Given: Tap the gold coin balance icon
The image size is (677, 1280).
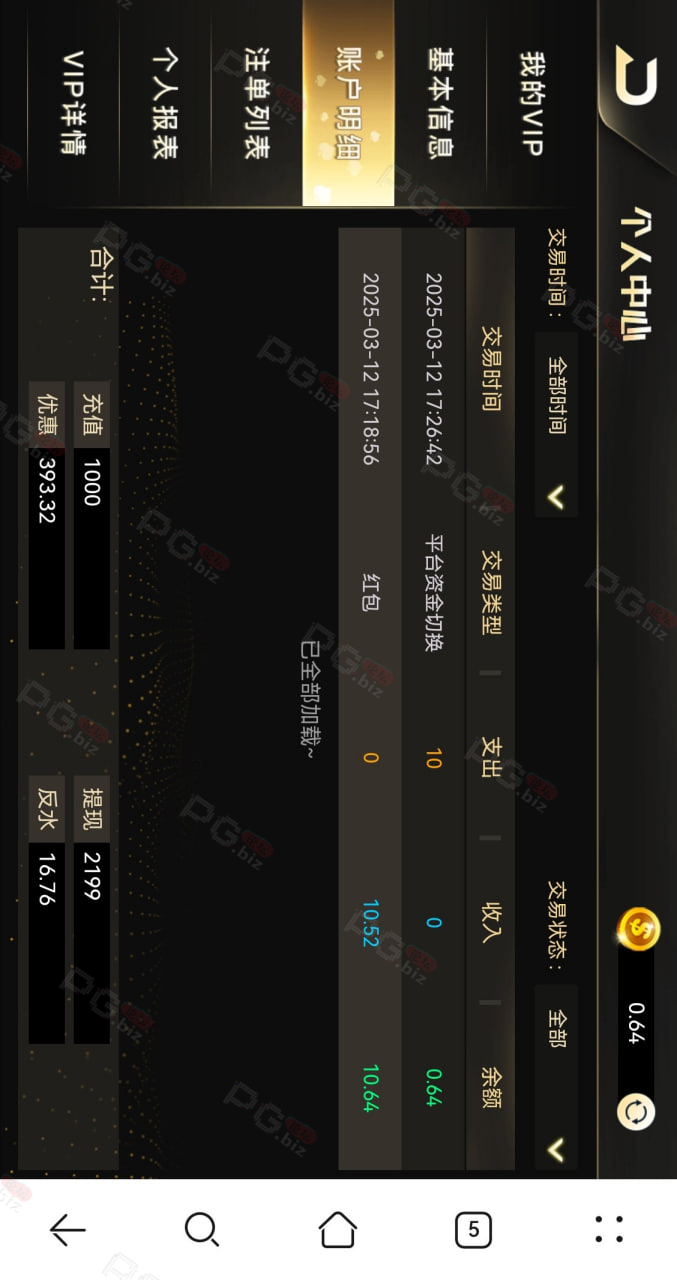Looking at the screenshot, I should pos(637,930).
